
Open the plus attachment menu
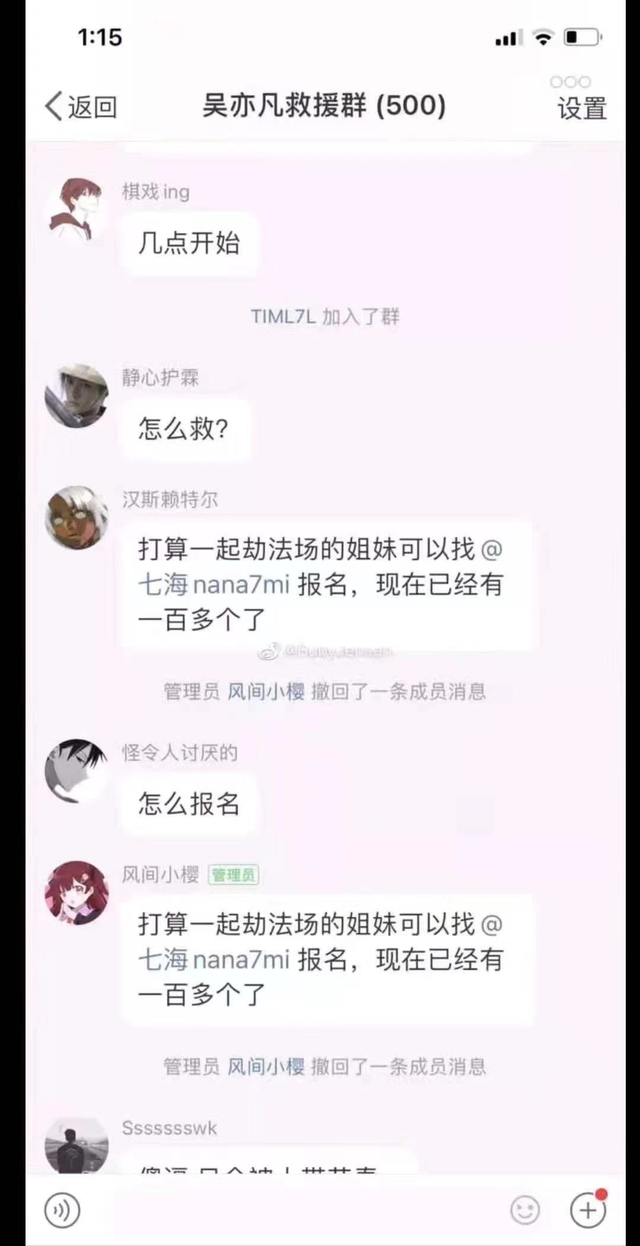tap(588, 1211)
